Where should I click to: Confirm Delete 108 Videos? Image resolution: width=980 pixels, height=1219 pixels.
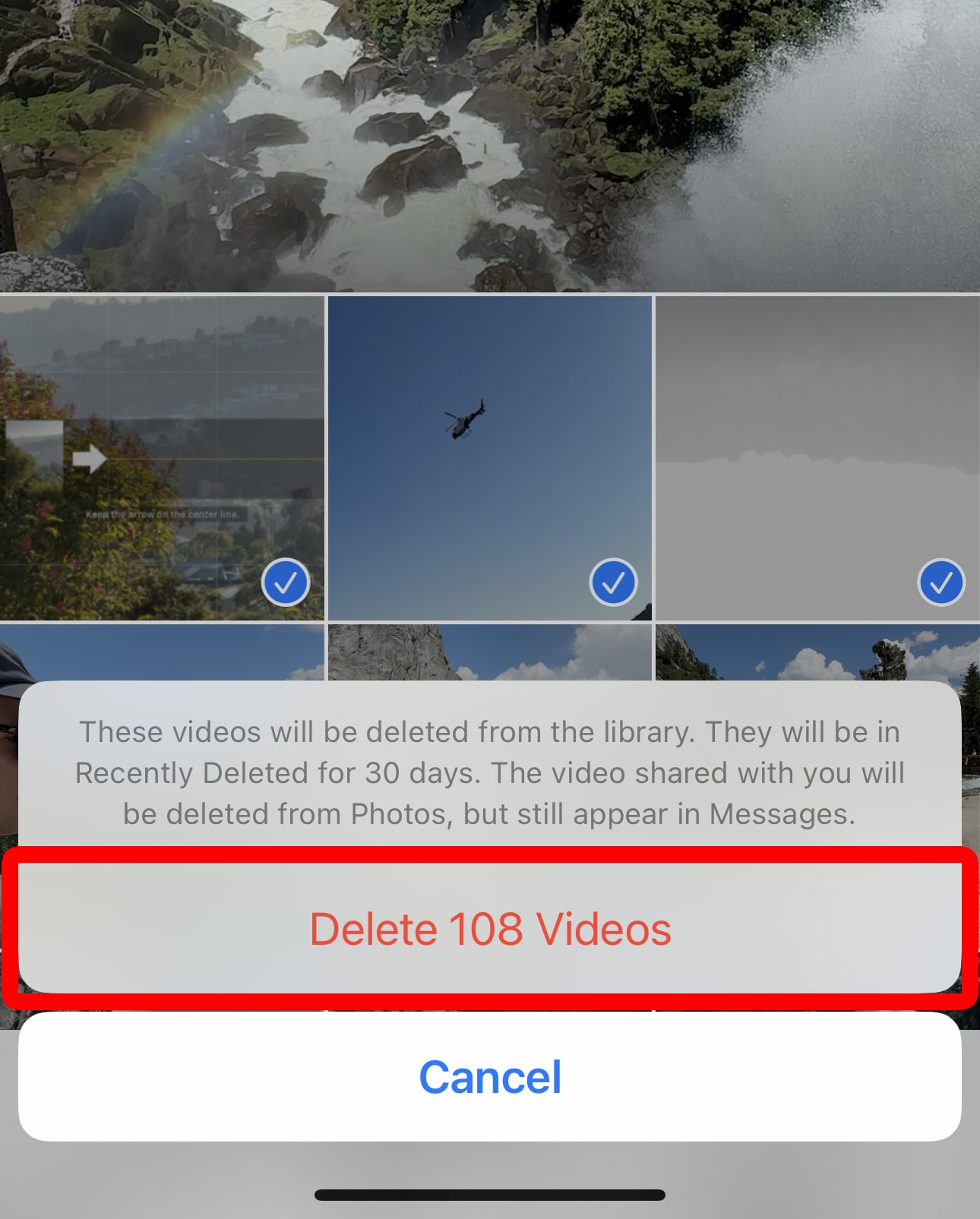coord(490,928)
